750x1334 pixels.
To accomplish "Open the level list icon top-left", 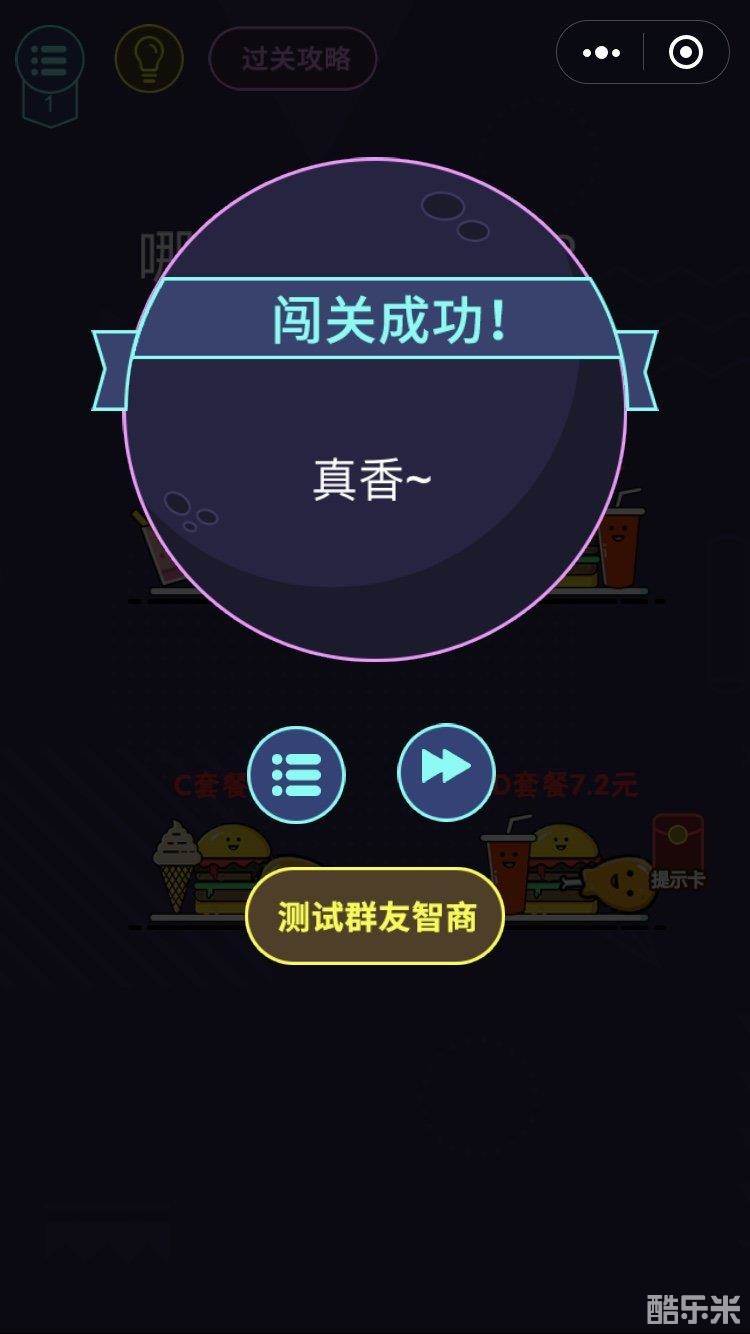I will [50, 60].
